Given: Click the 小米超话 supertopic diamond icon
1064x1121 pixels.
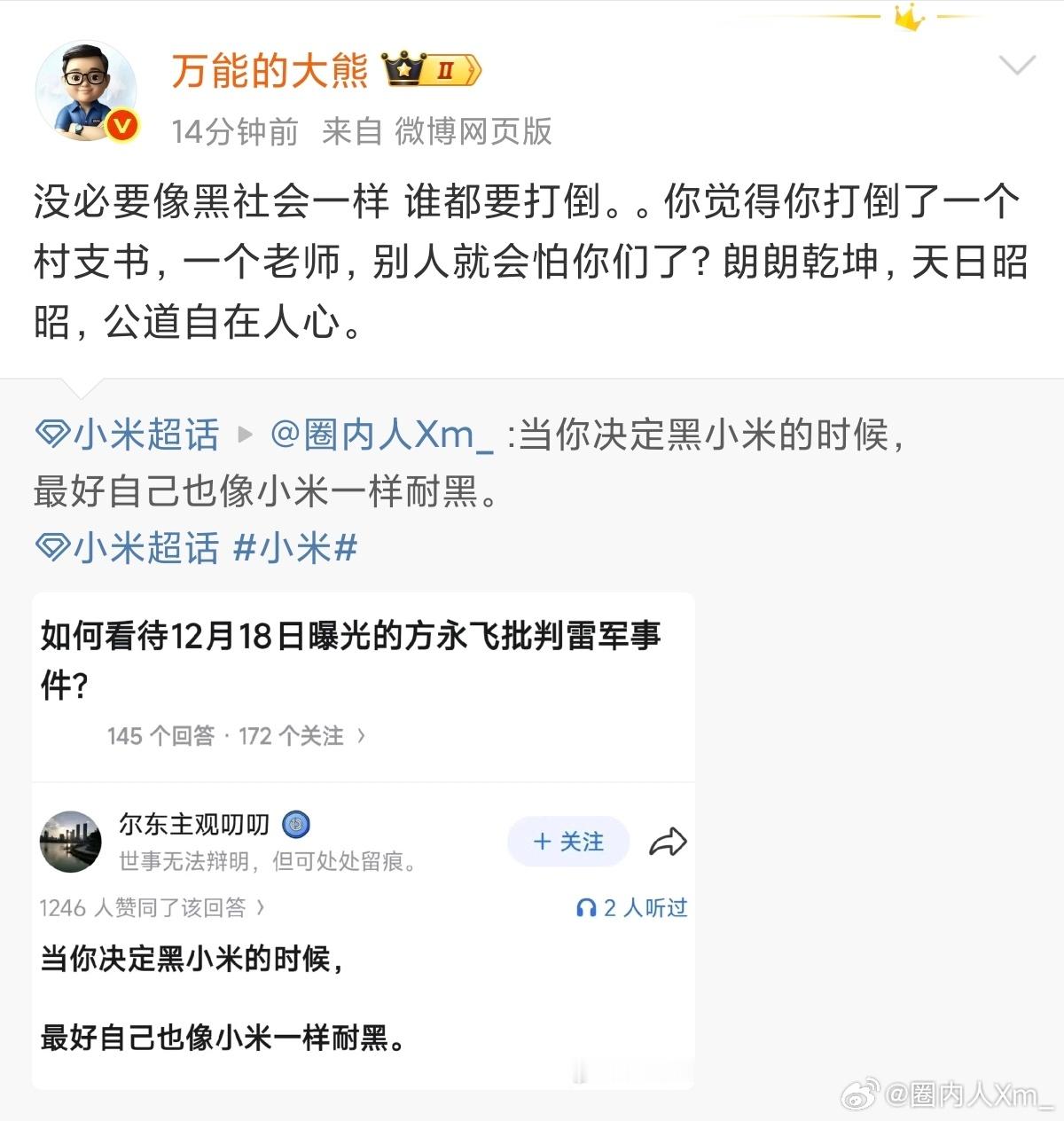Looking at the screenshot, I should [51, 434].
